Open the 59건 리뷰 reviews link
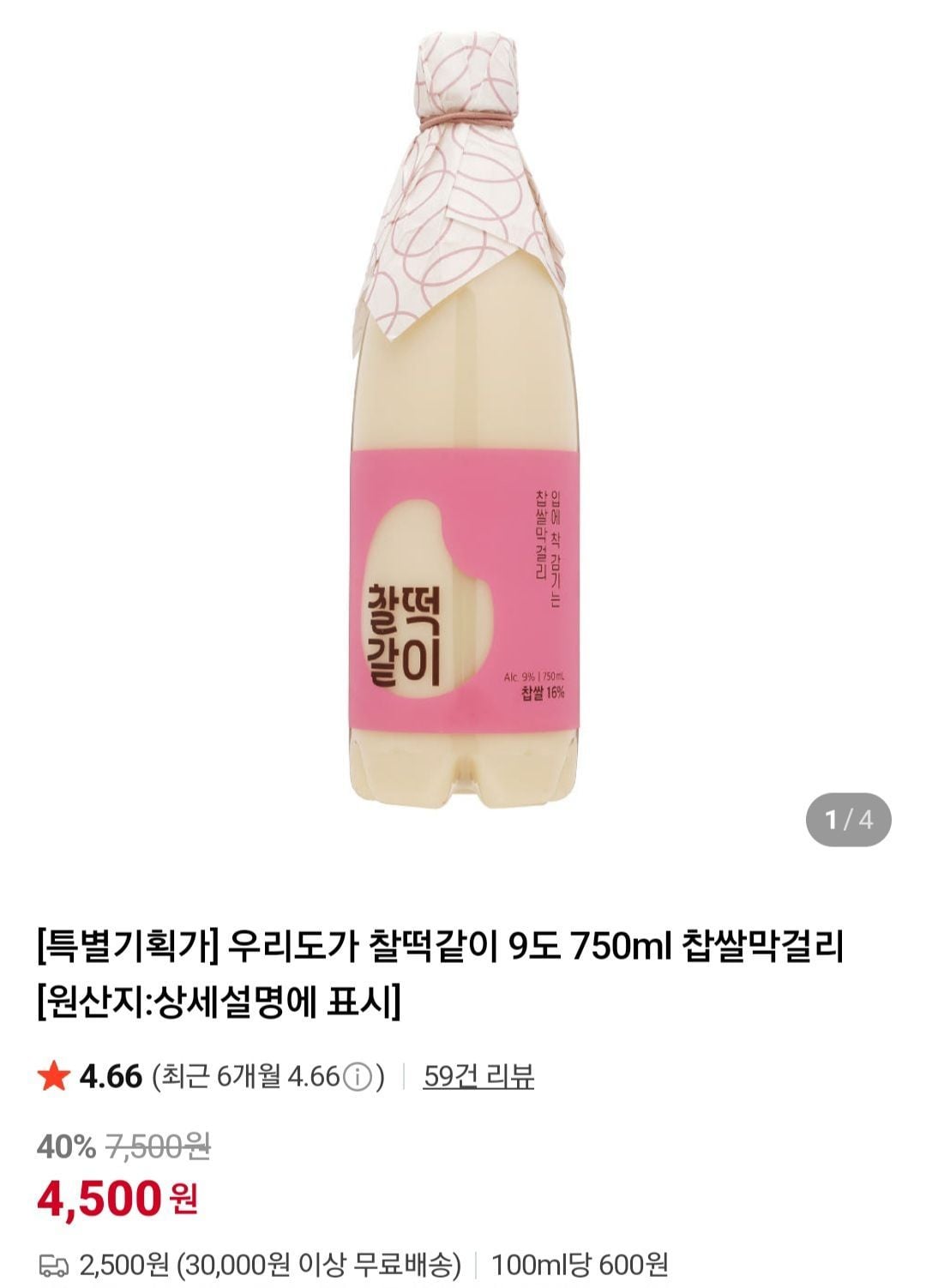This screenshot has width=926, height=1288. coord(478,1076)
